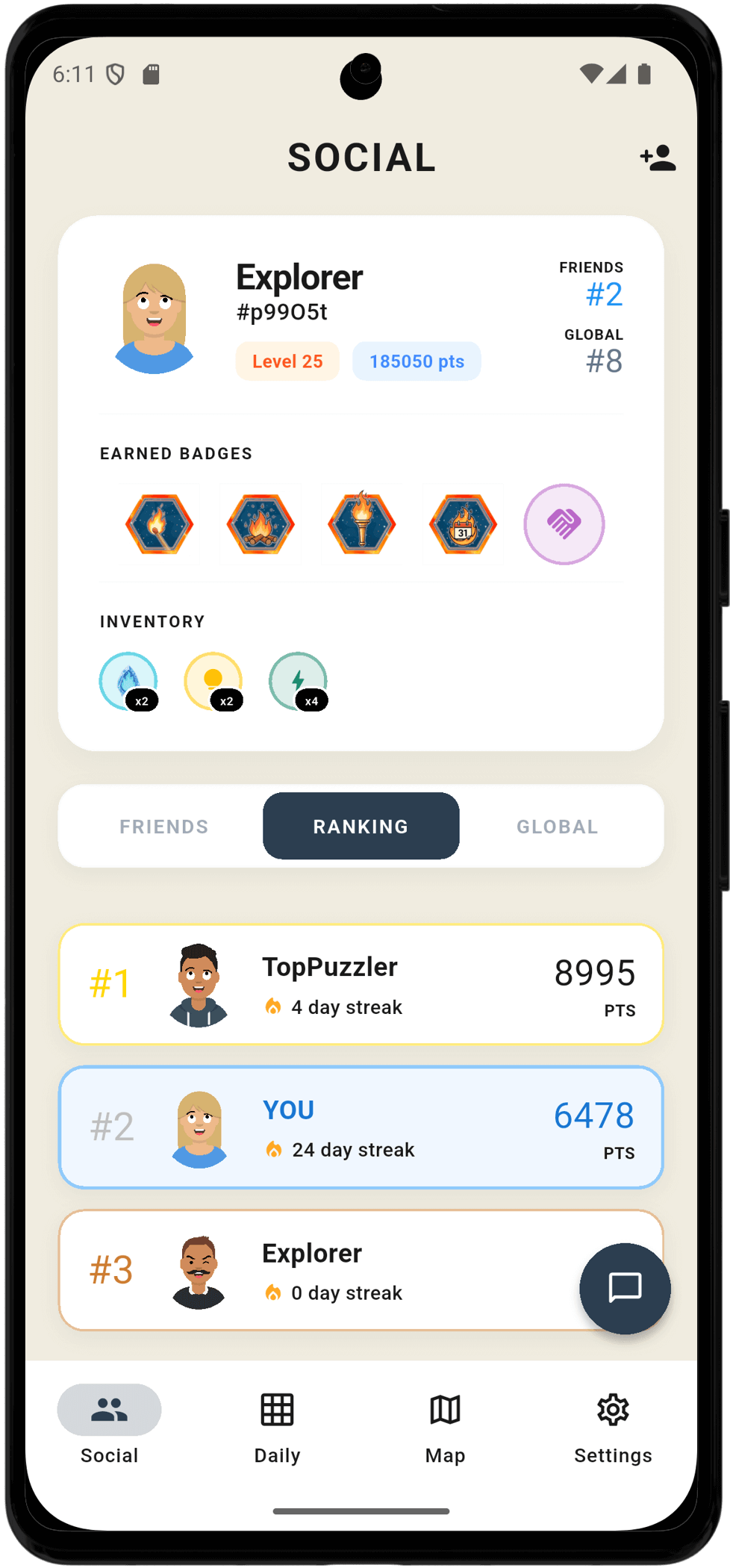Tap the calendar flame badge
The height and width of the screenshot is (1568, 730).
click(463, 524)
